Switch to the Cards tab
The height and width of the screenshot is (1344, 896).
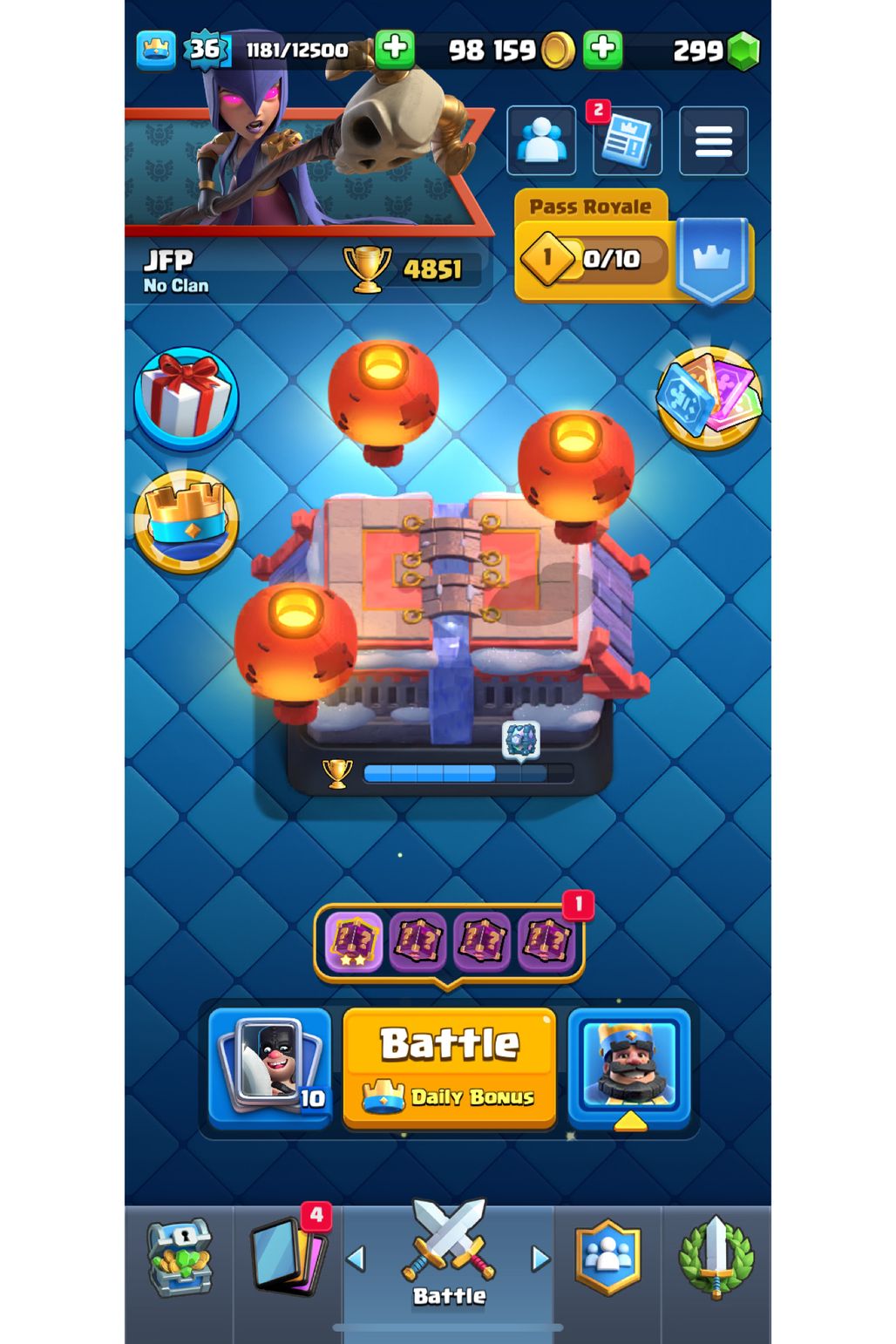288,1259
